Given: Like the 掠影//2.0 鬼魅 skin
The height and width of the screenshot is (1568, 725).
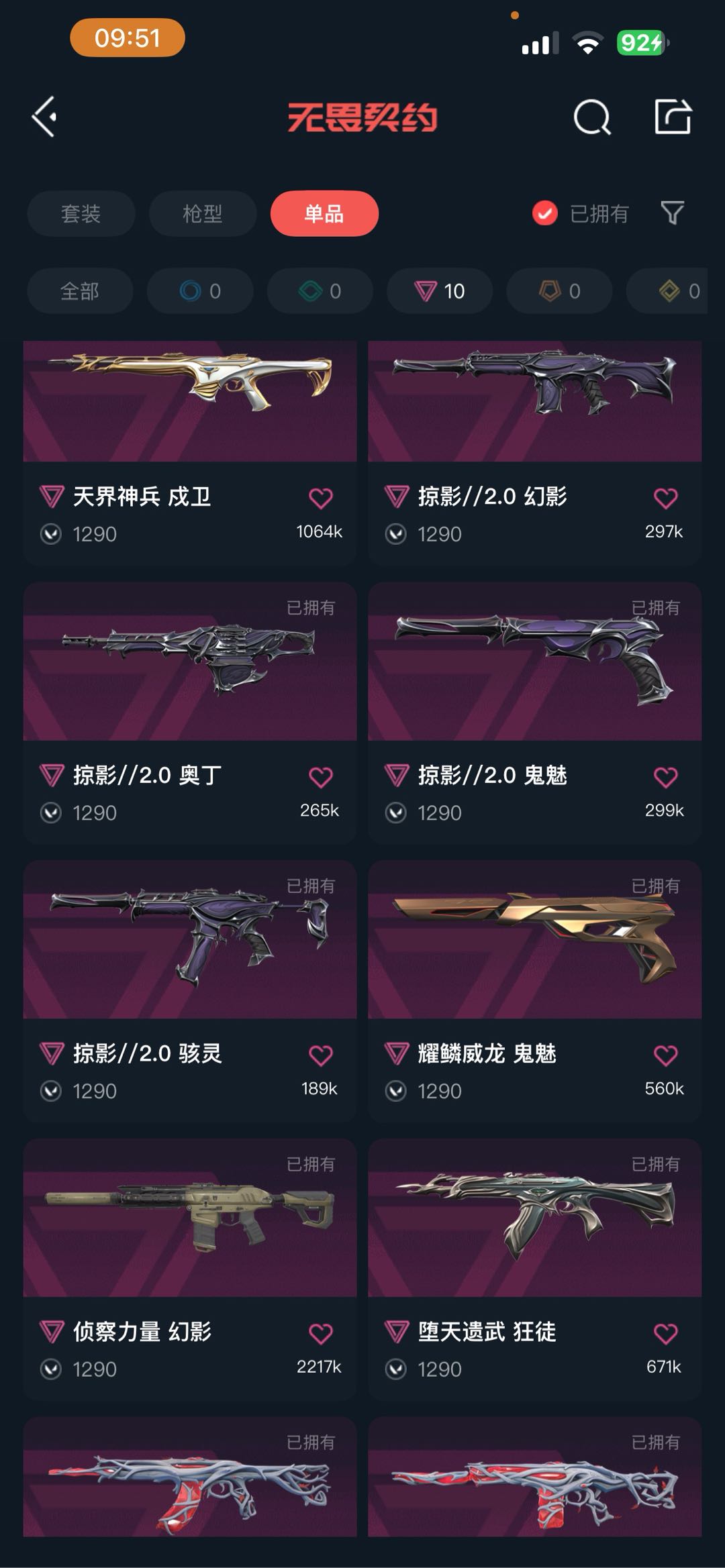Looking at the screenshot, I should [x=665, y=778].
